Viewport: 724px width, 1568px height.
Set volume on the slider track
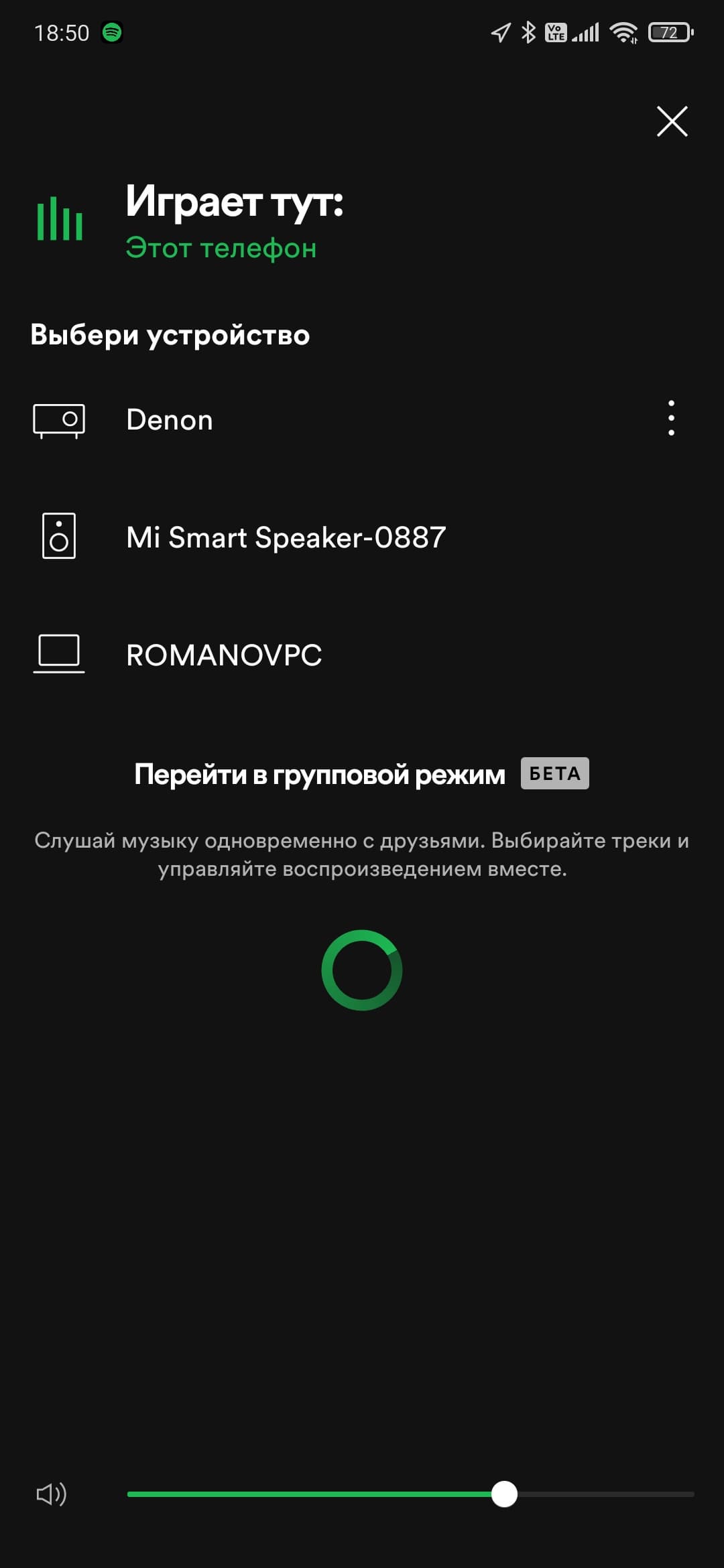pos(410,1494)
